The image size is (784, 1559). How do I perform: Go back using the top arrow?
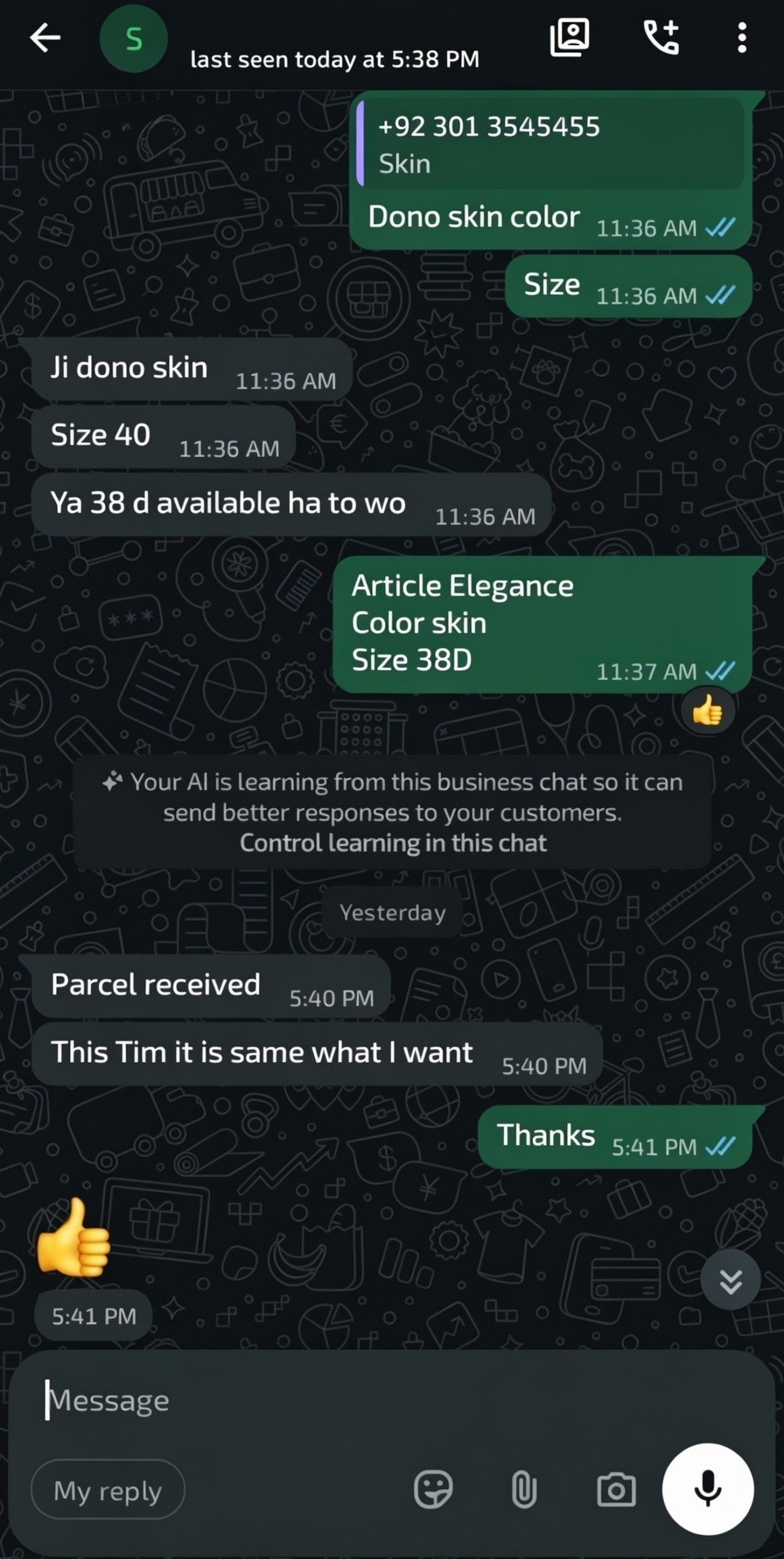pyautogui.click(x=46, y=39)
